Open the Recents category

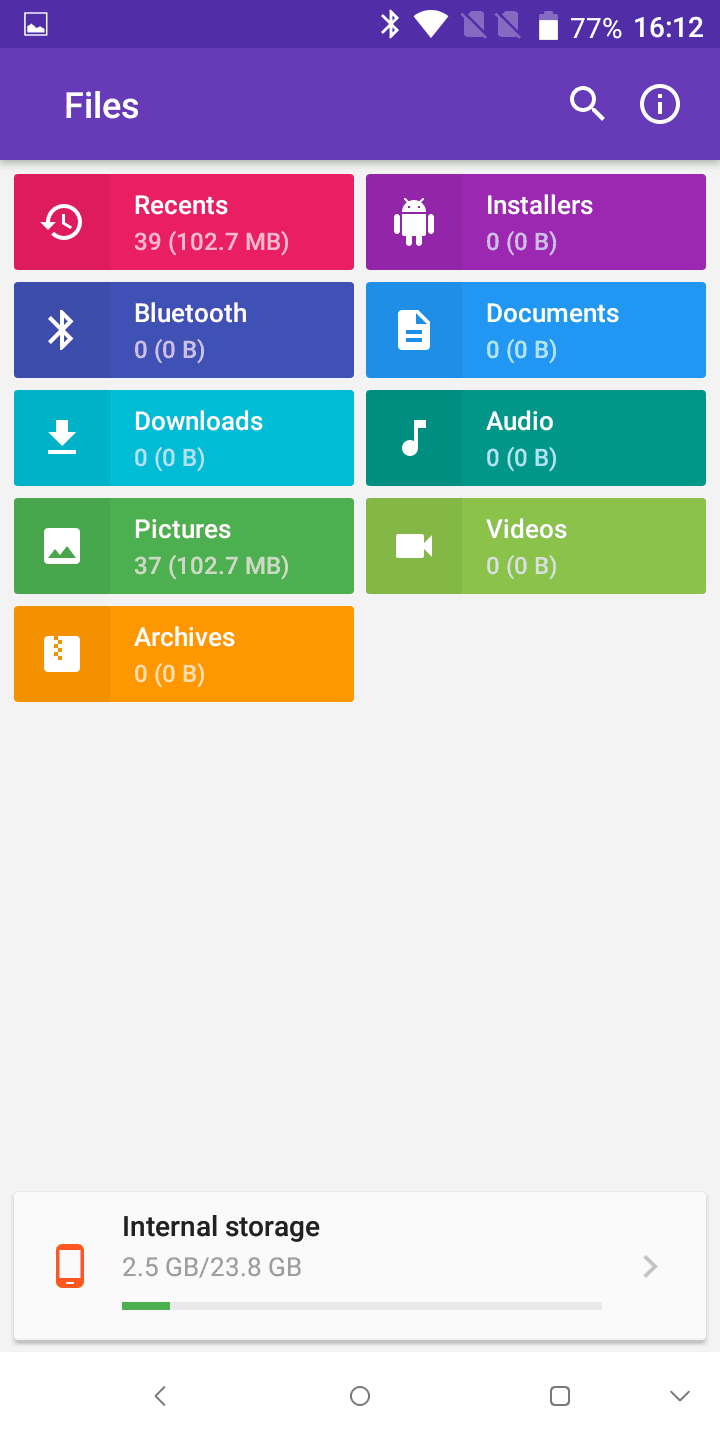(184, 222)
